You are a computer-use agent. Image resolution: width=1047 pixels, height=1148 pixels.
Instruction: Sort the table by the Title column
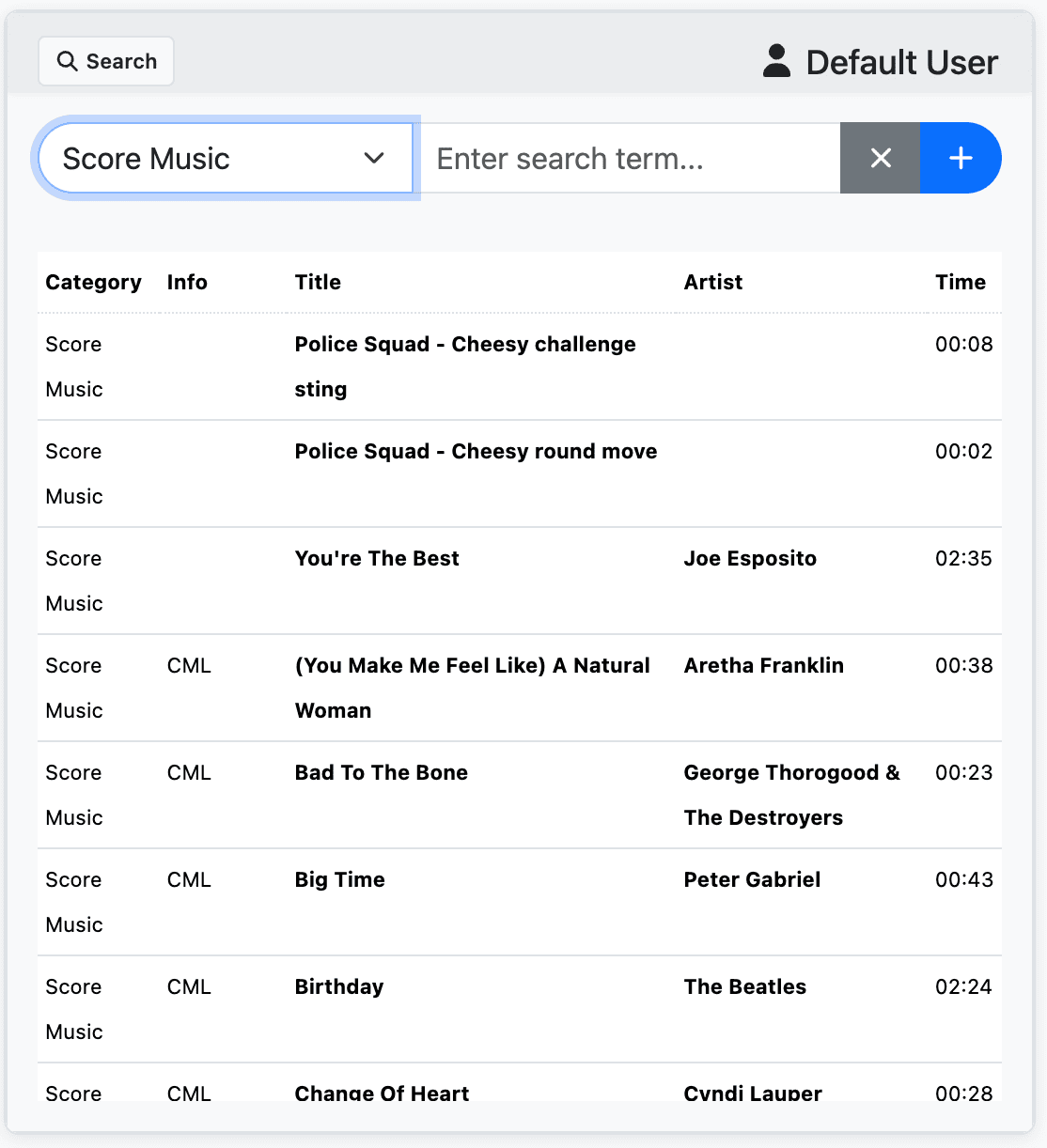click(x=317, y=282)
